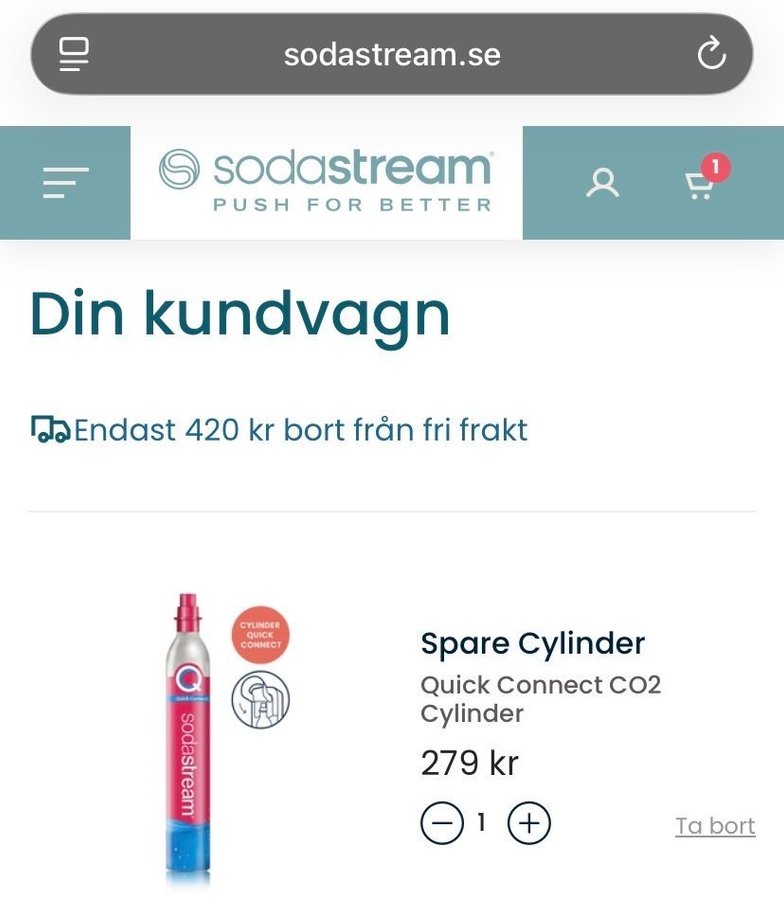
Task: Open the hamburger menu
Action: point(66,182)
